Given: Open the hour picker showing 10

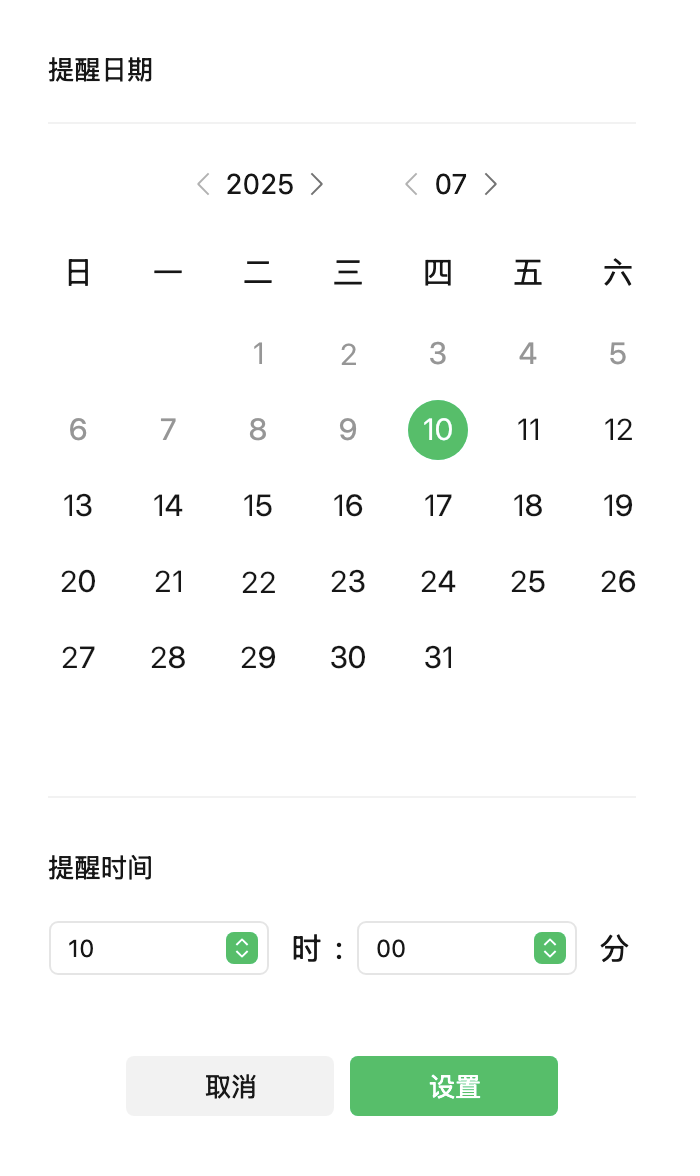Looking at the screenshot, I should pyautogui.click(x=159, y=948).
